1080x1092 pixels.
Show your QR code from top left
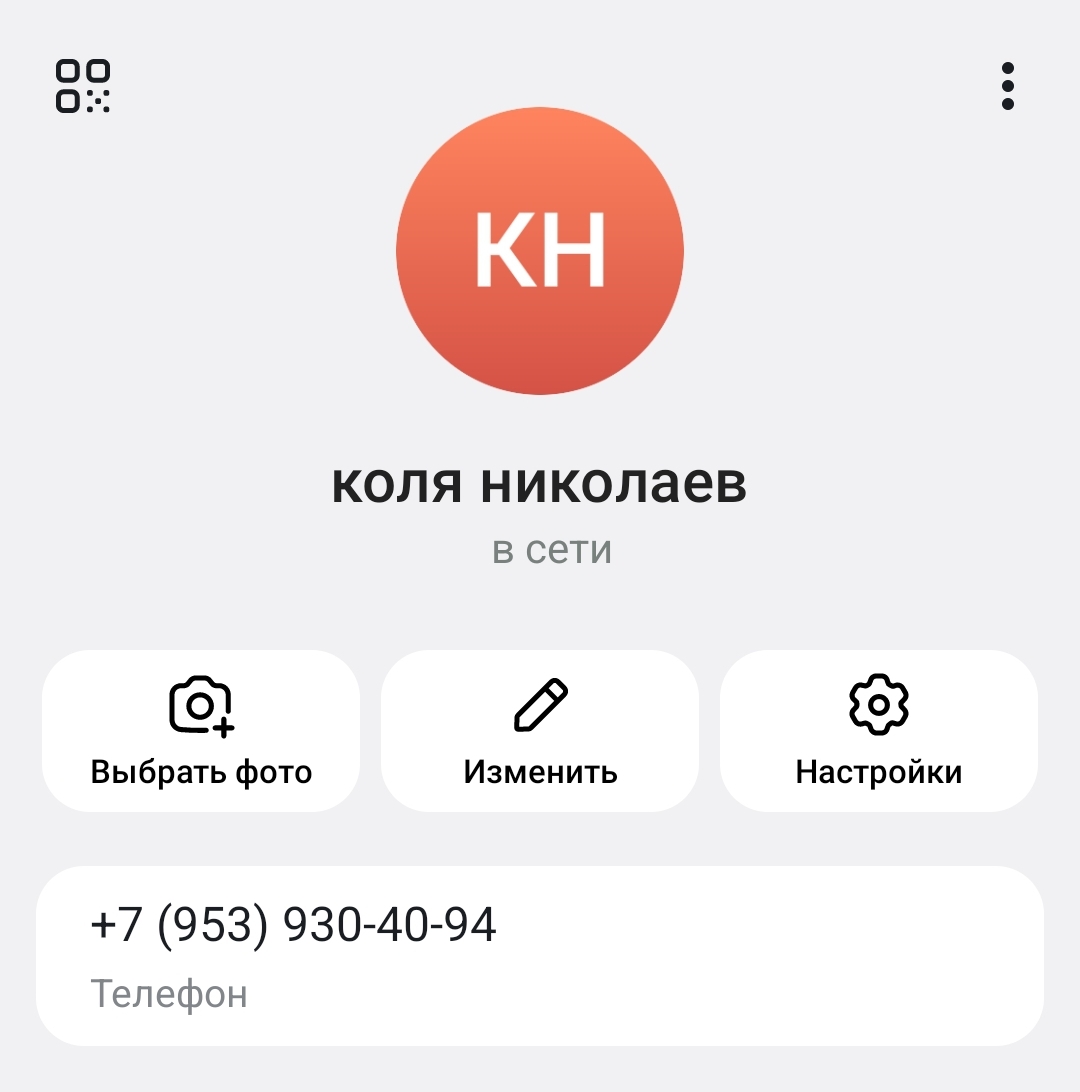(x=82, y=86)
